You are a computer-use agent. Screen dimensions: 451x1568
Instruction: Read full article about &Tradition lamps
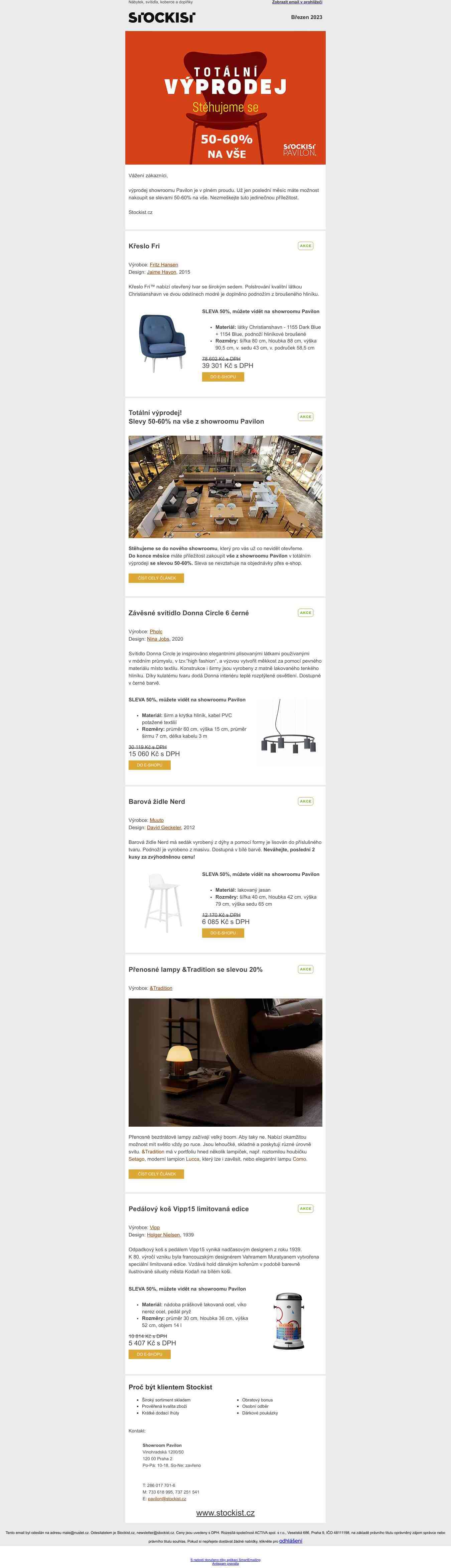point(156,1173)
